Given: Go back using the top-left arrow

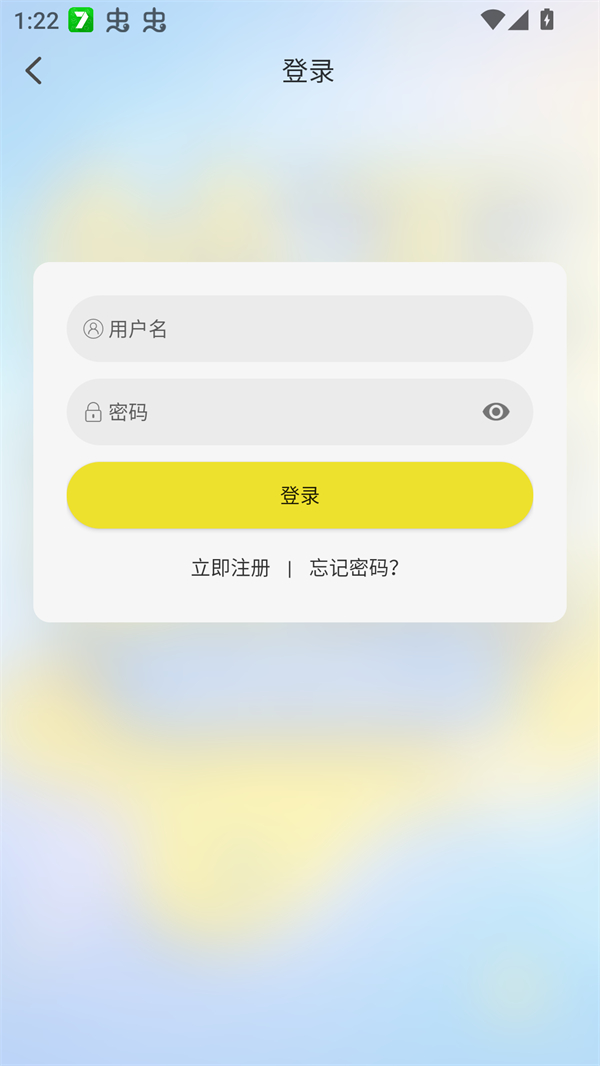Looking at the screenshot, I should pos(34,71).
